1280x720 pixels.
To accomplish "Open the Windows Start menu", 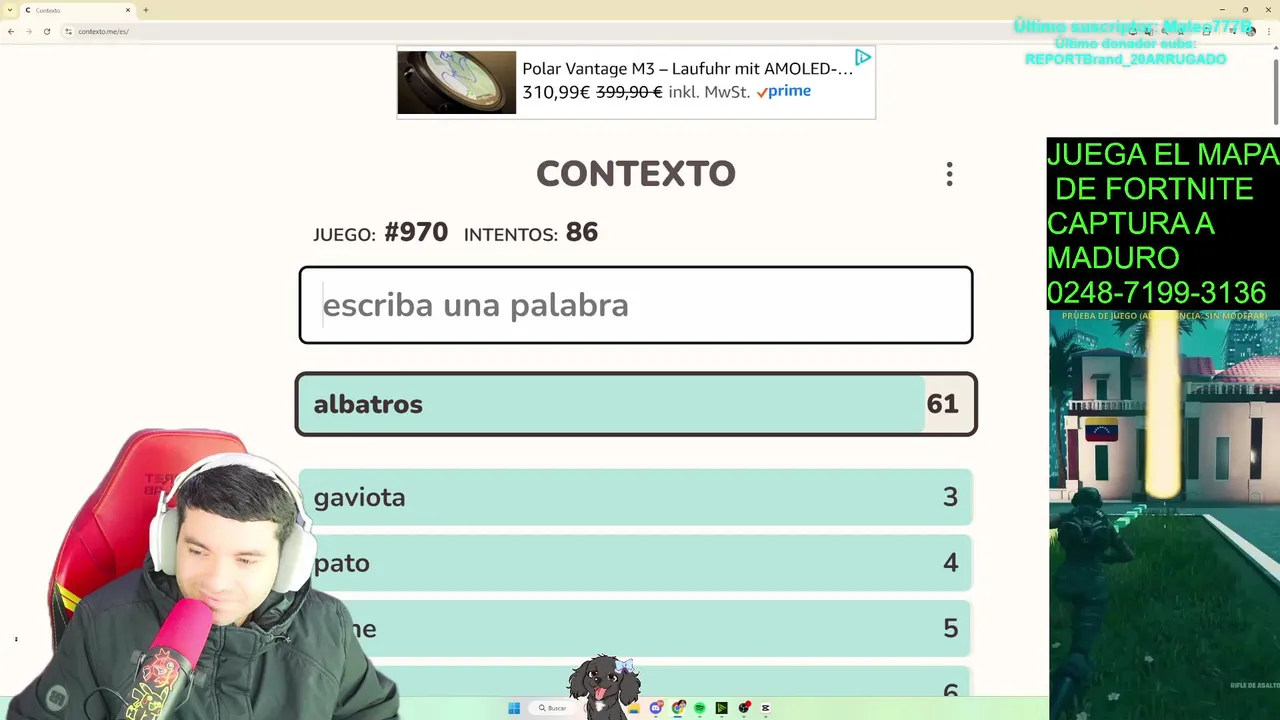I will tap(514, 708).
